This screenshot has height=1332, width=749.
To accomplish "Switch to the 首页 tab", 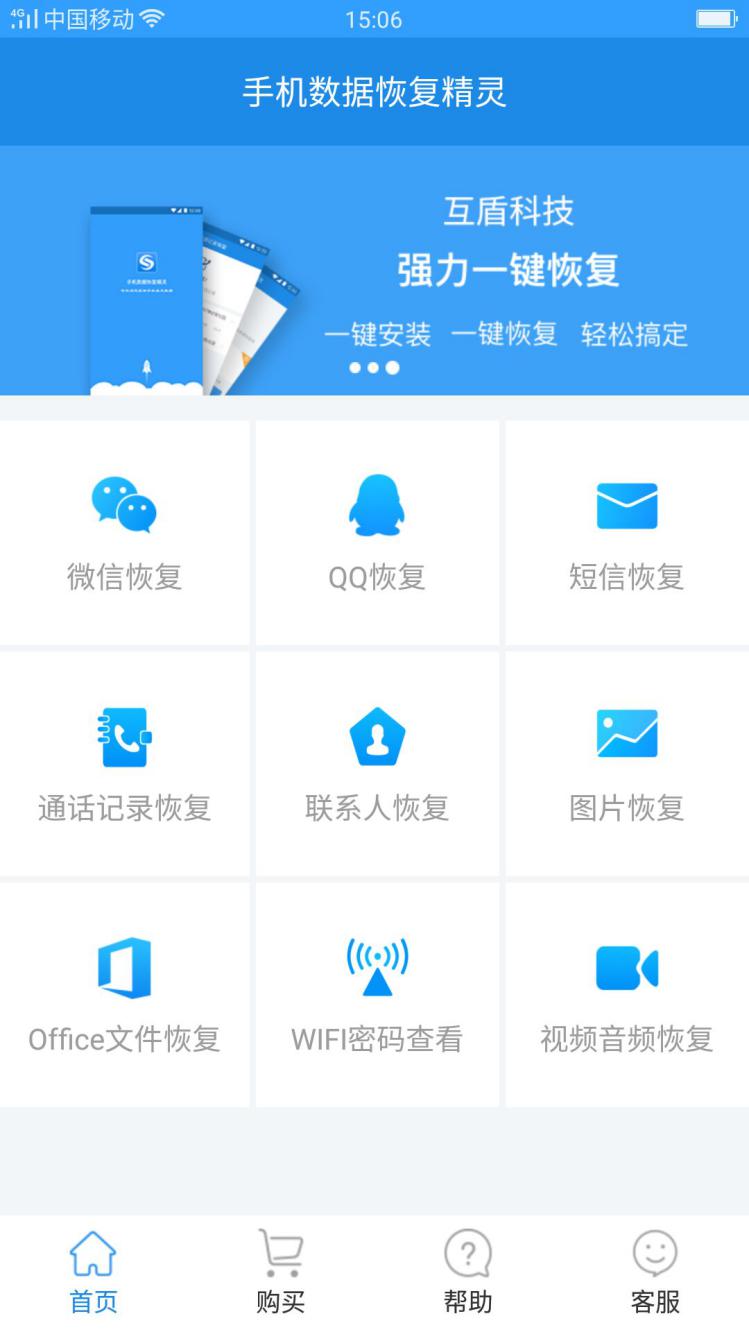I will pos(93,1270).
